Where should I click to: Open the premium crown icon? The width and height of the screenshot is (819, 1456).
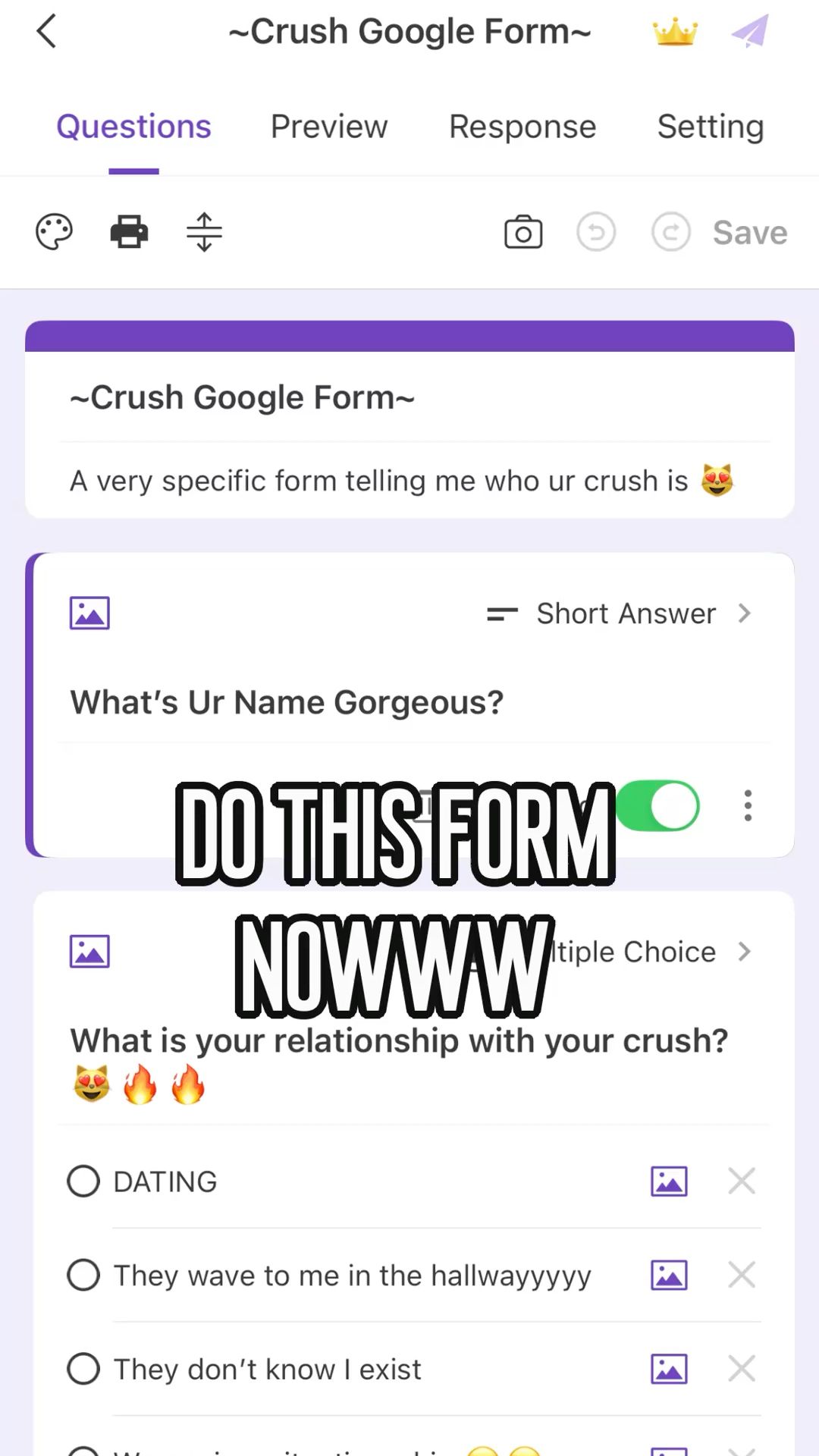tap(674, 33)
